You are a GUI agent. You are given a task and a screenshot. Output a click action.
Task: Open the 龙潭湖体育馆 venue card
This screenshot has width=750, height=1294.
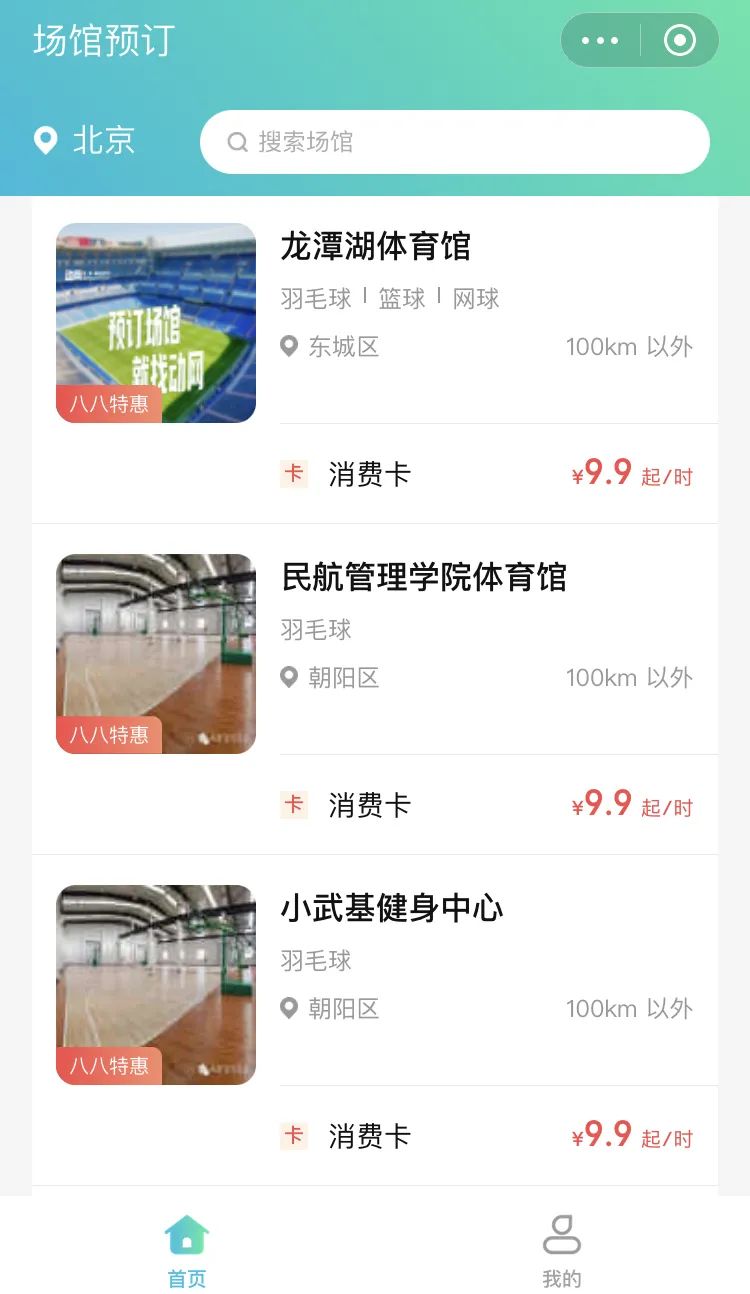click(375, 247)
